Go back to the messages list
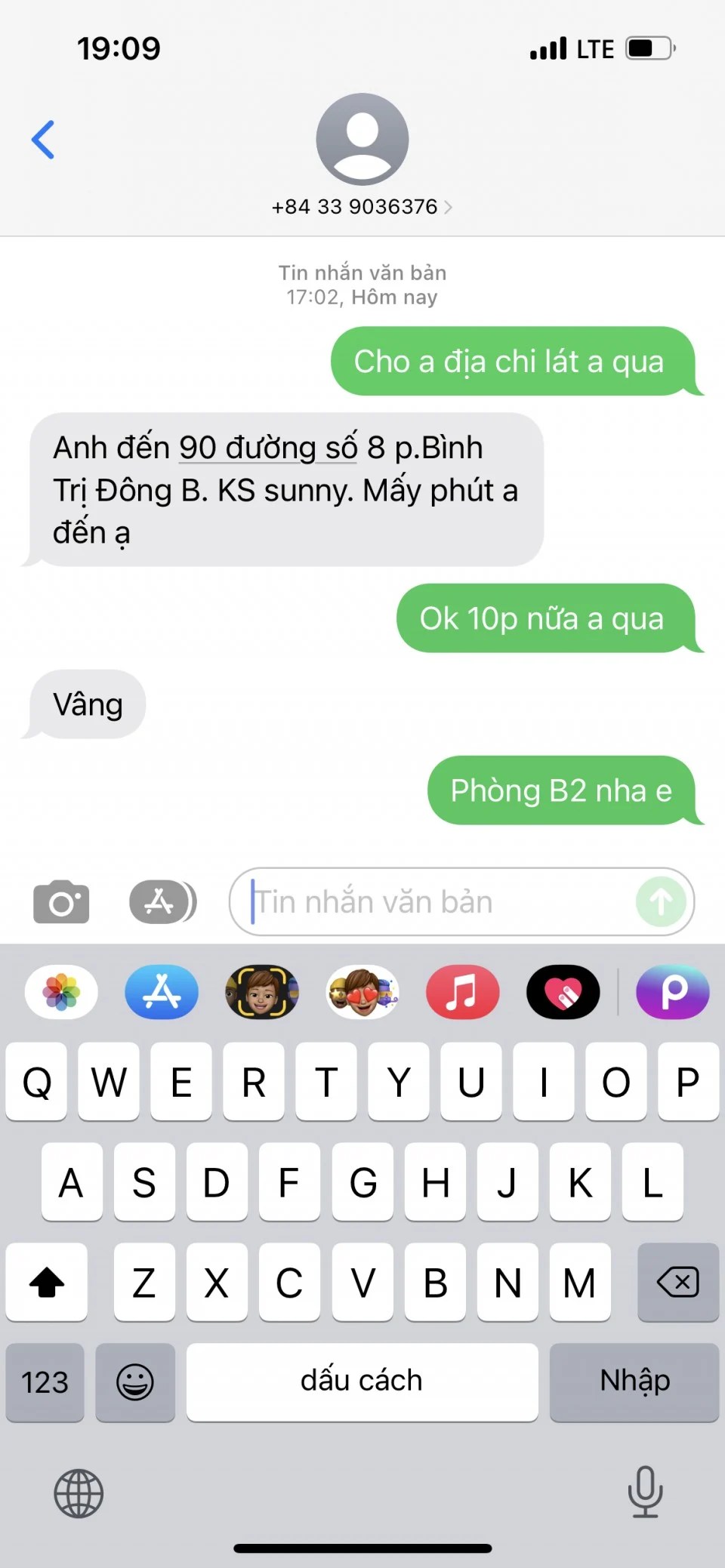This screenshot has width=725, height=1568. point(43,140)
